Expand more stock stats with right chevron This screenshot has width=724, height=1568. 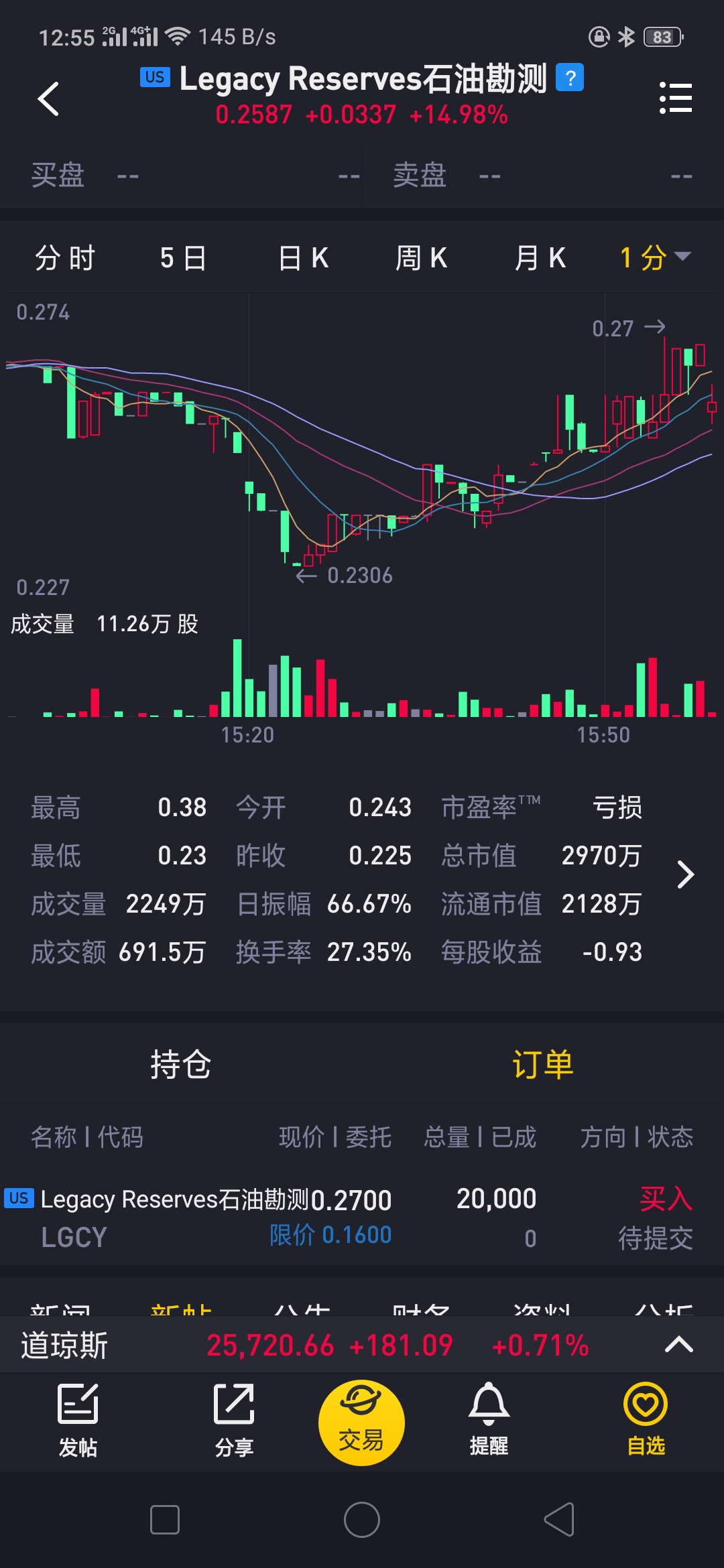tap(685, 874)
